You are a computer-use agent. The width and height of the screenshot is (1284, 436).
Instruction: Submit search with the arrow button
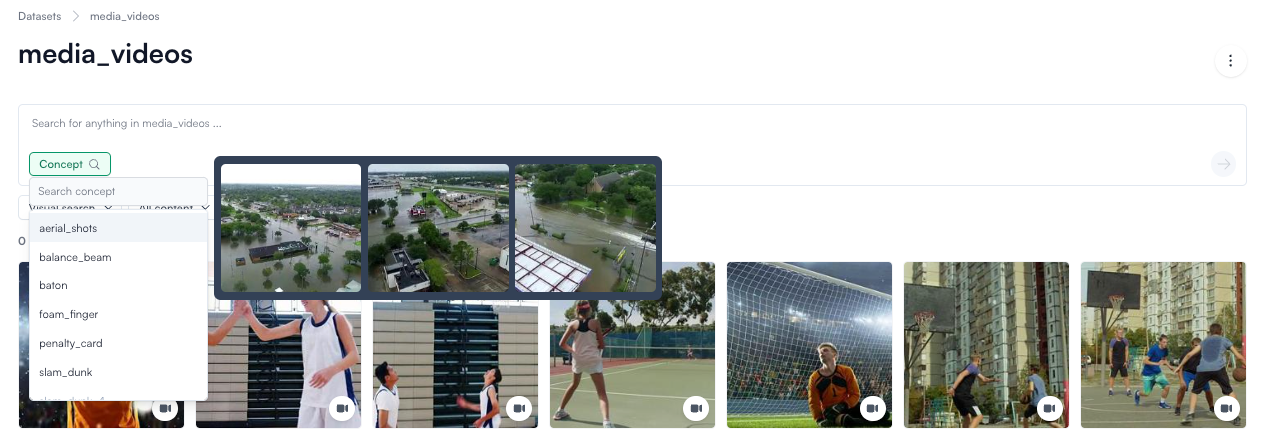tap(1222, 164)
